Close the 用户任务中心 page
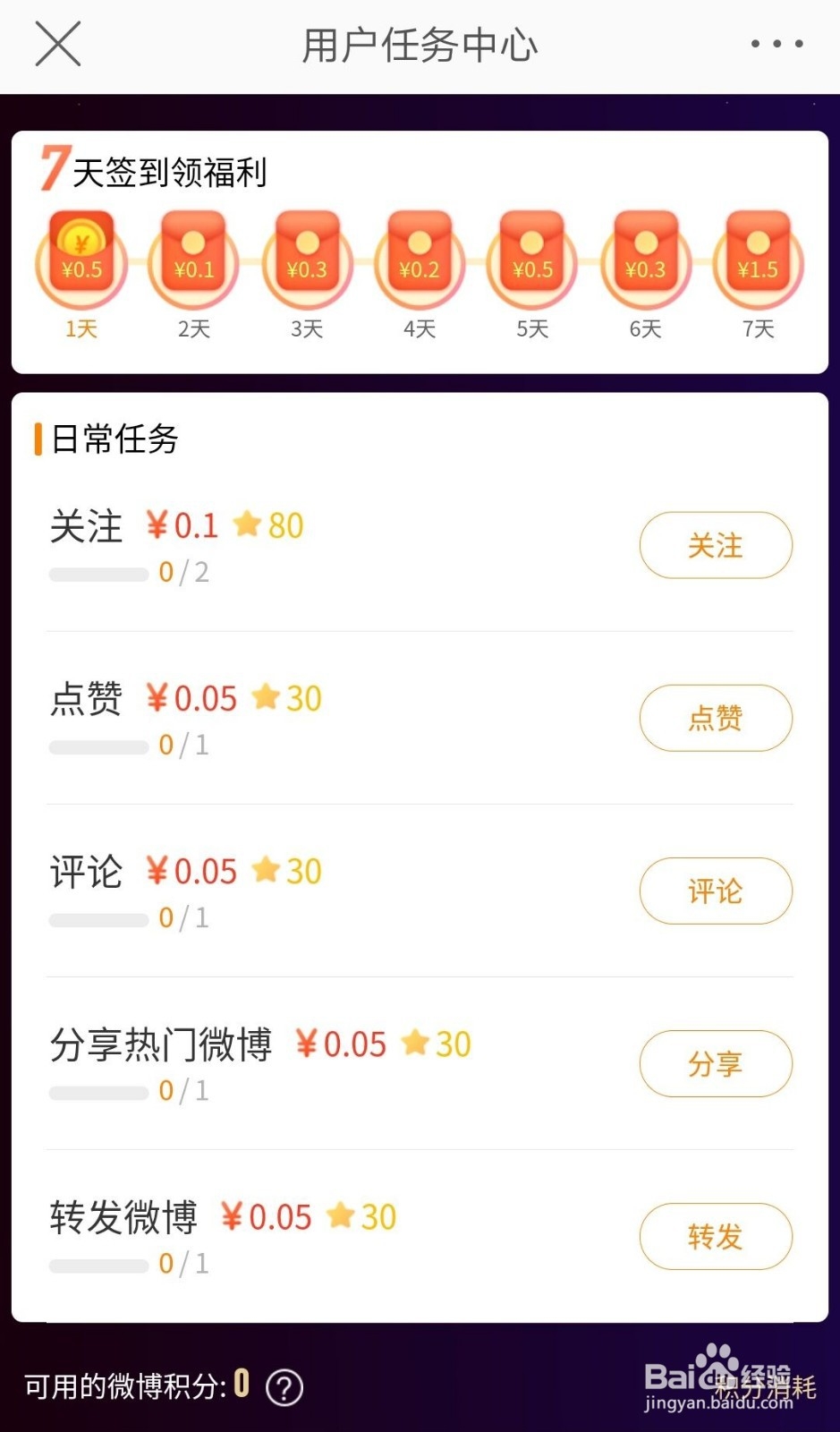This screenshot has width=840, height=1432. click(58, 44)
